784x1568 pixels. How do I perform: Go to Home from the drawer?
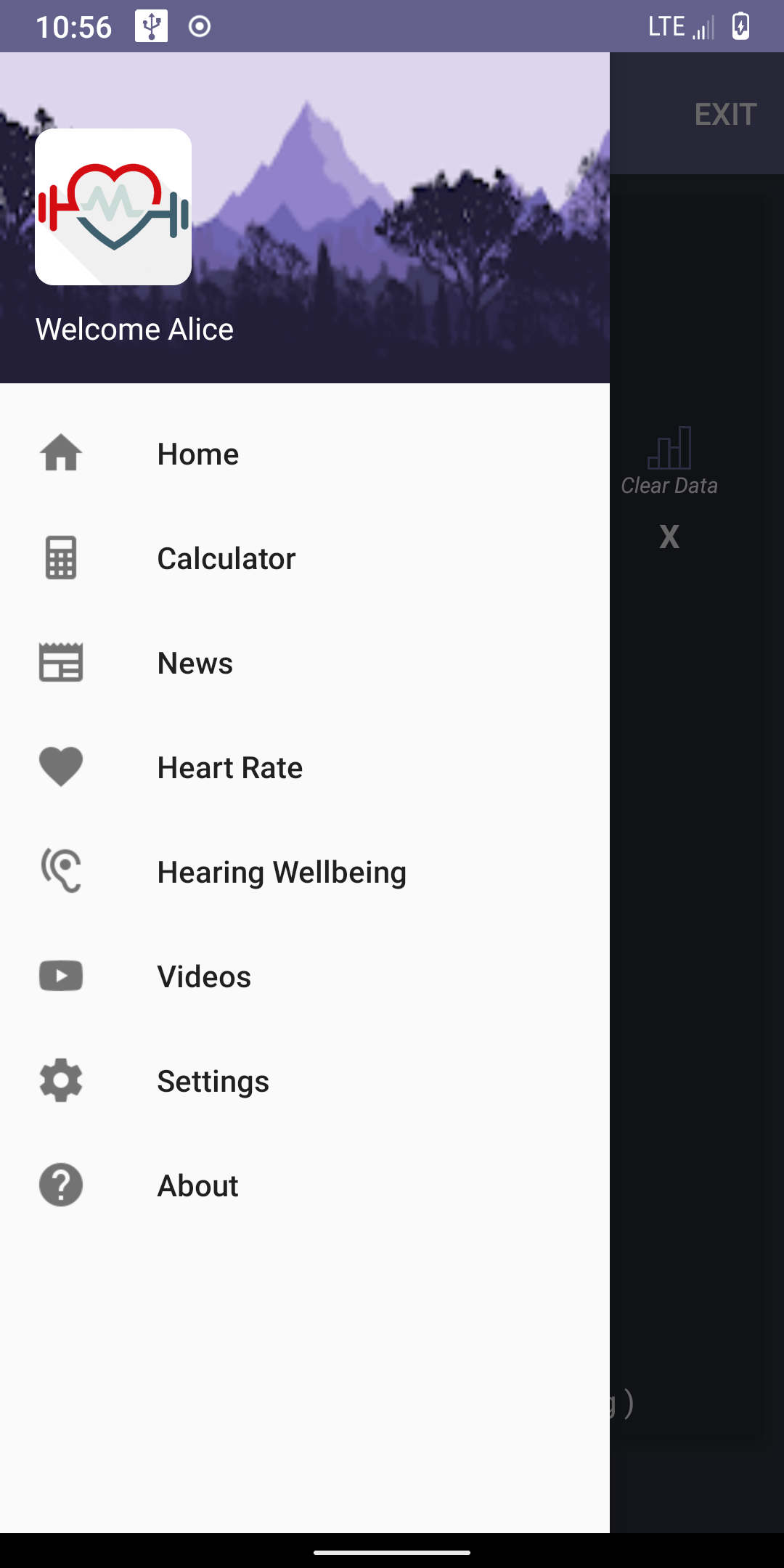coord(197,454)
